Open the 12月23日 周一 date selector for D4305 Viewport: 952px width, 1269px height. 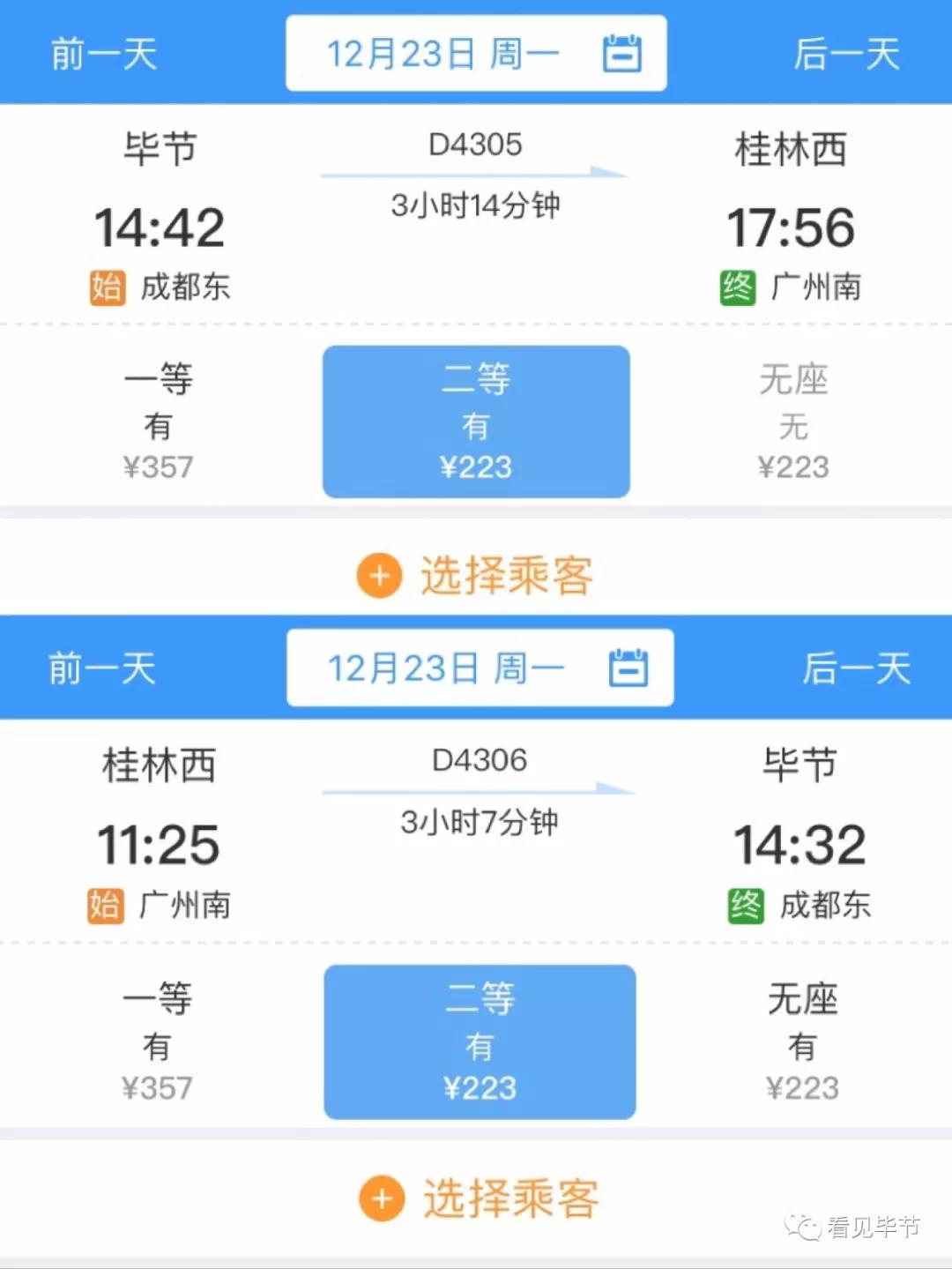coord(445,52)
